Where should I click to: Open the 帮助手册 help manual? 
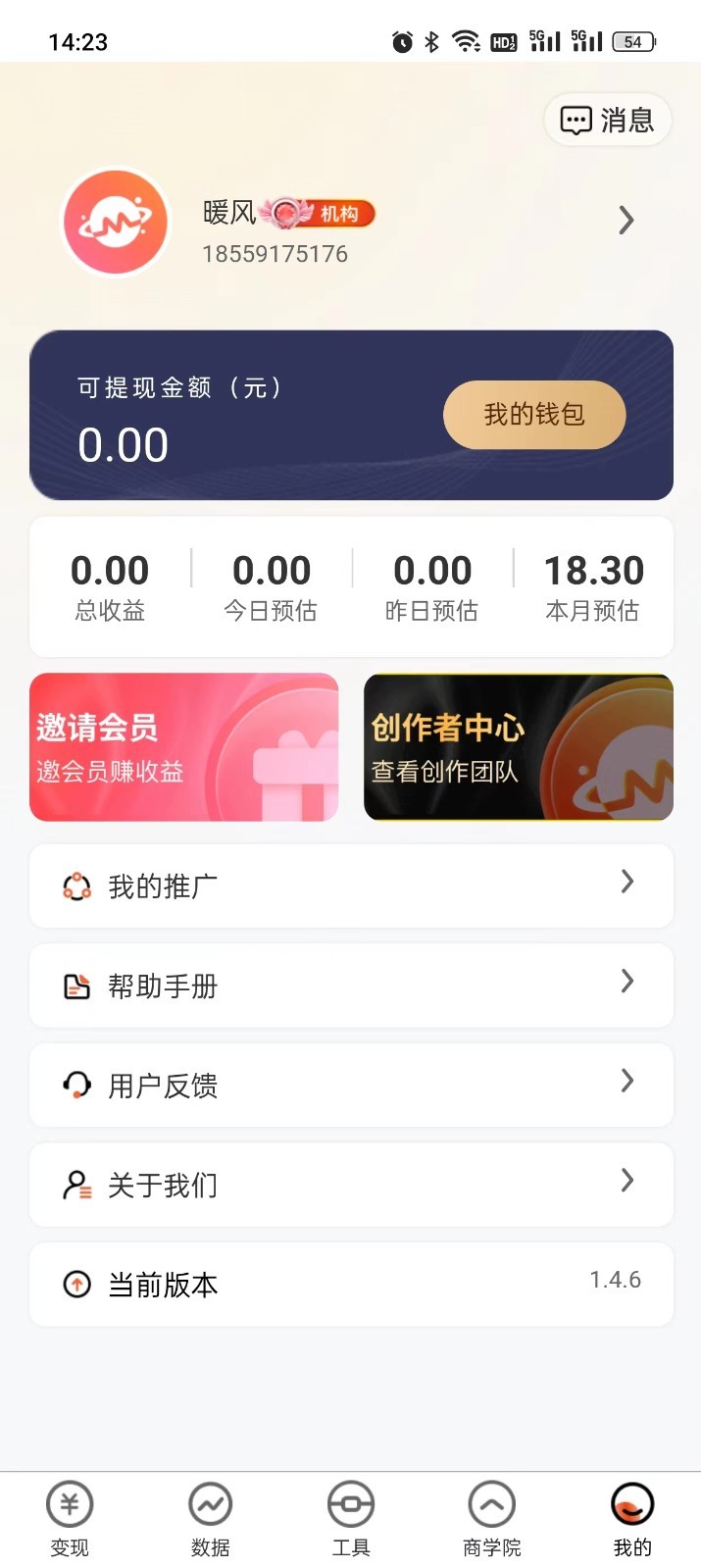[x=351, y=986]
